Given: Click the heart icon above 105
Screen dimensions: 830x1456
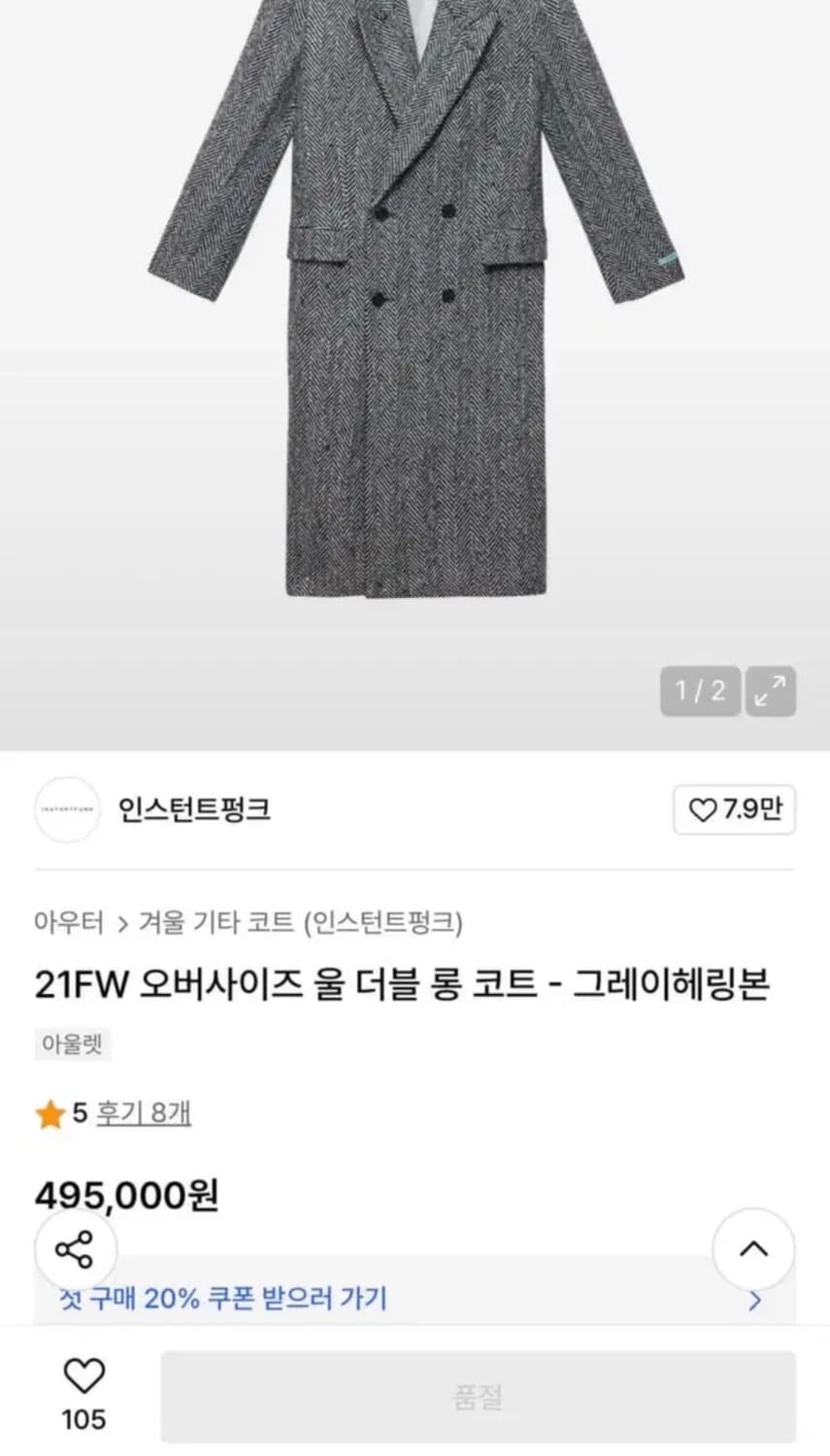Looking at the screenshot, I should (x=85, y=1376).
